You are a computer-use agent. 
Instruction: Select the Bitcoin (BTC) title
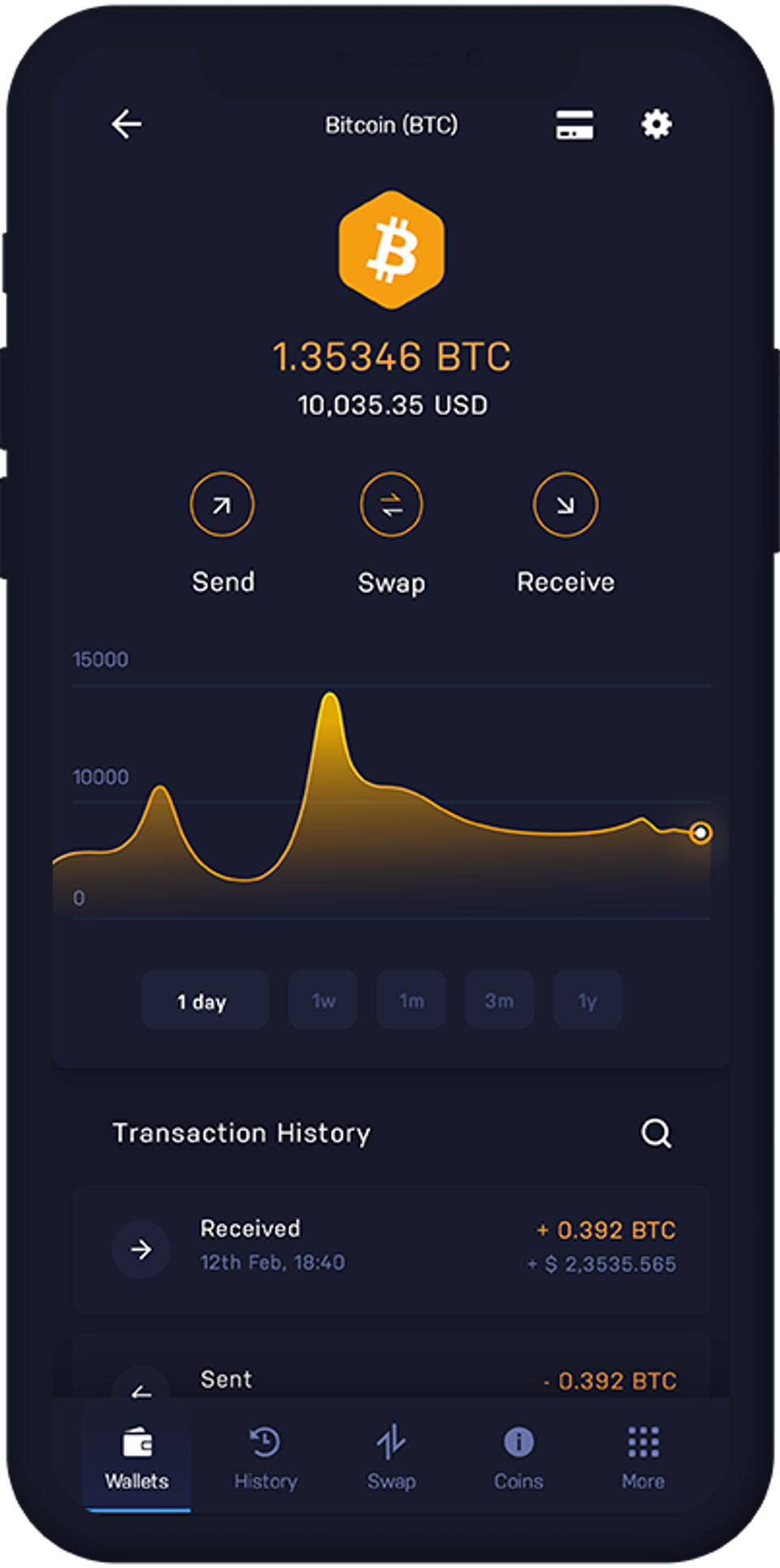392,124
